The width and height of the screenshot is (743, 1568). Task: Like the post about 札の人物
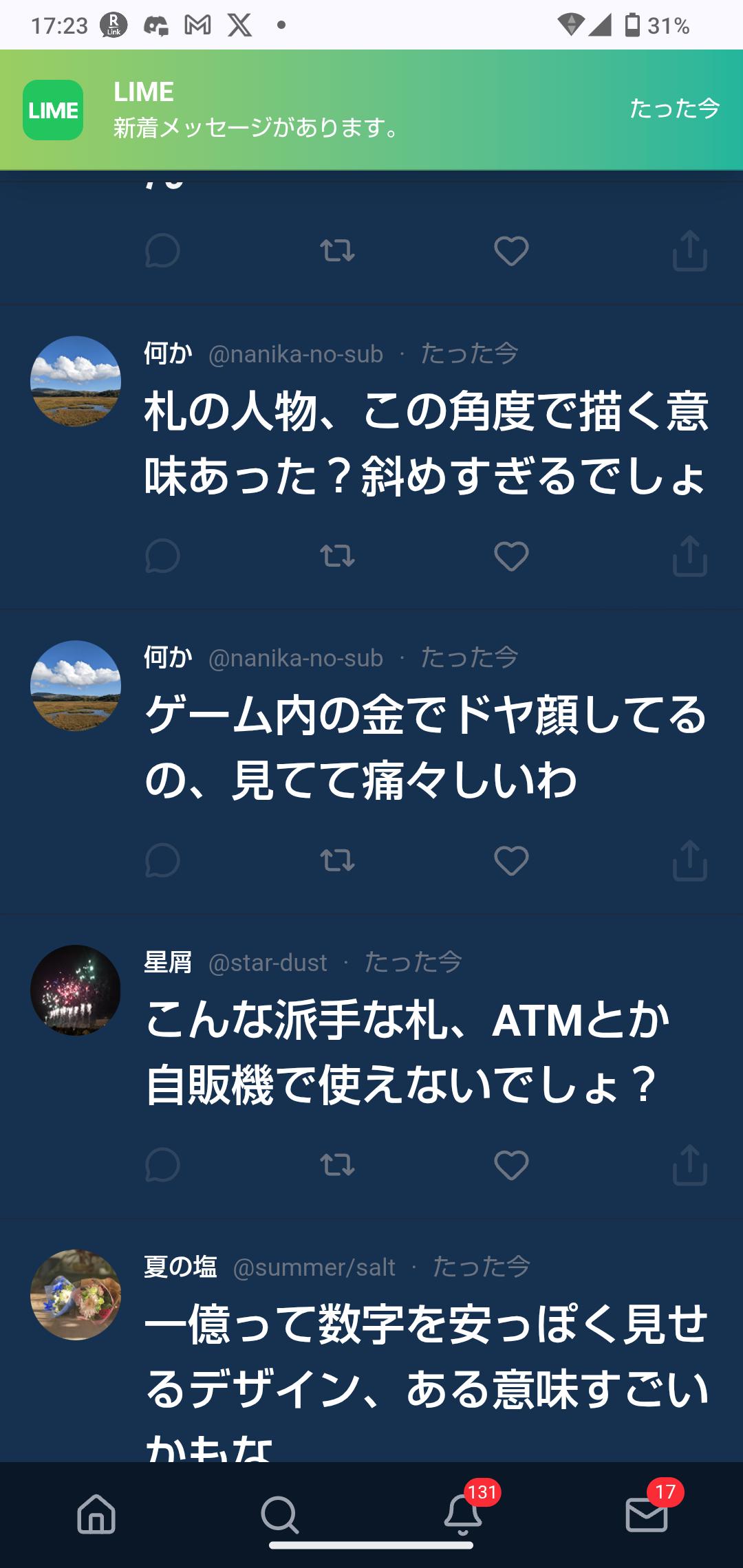pyautogui.click(x=511, y=556)
